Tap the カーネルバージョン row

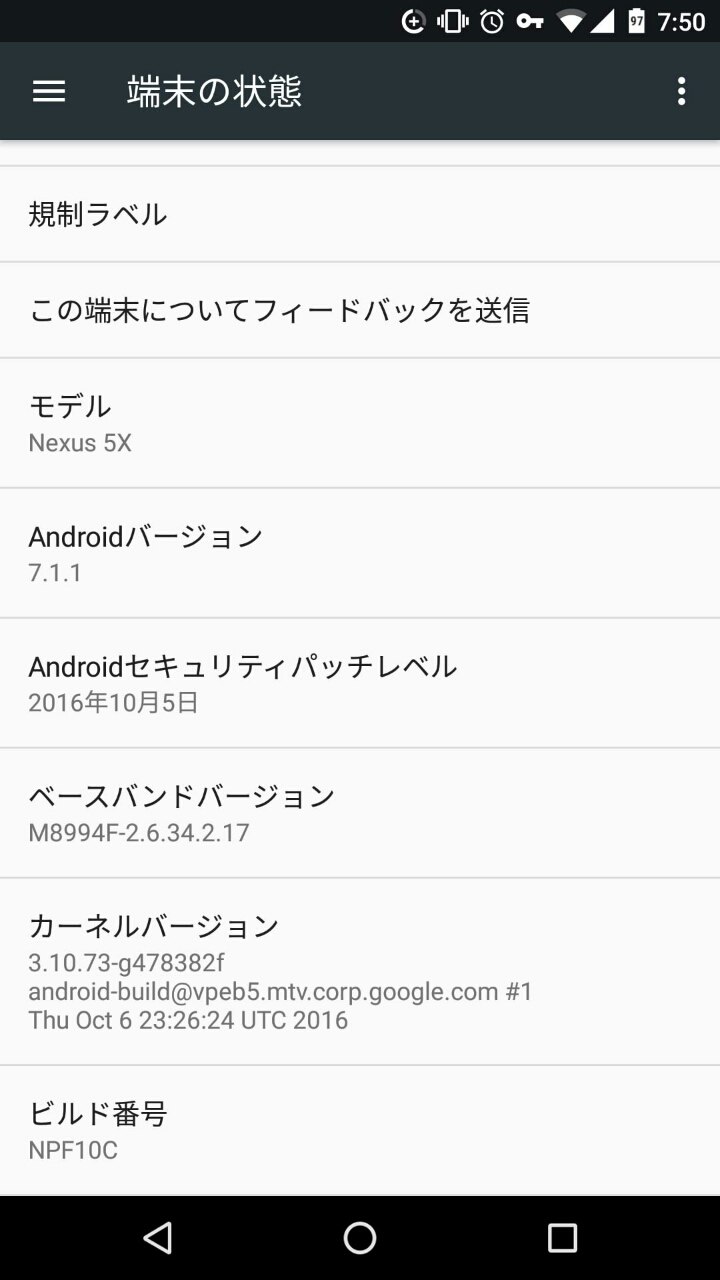click(360, 971)
